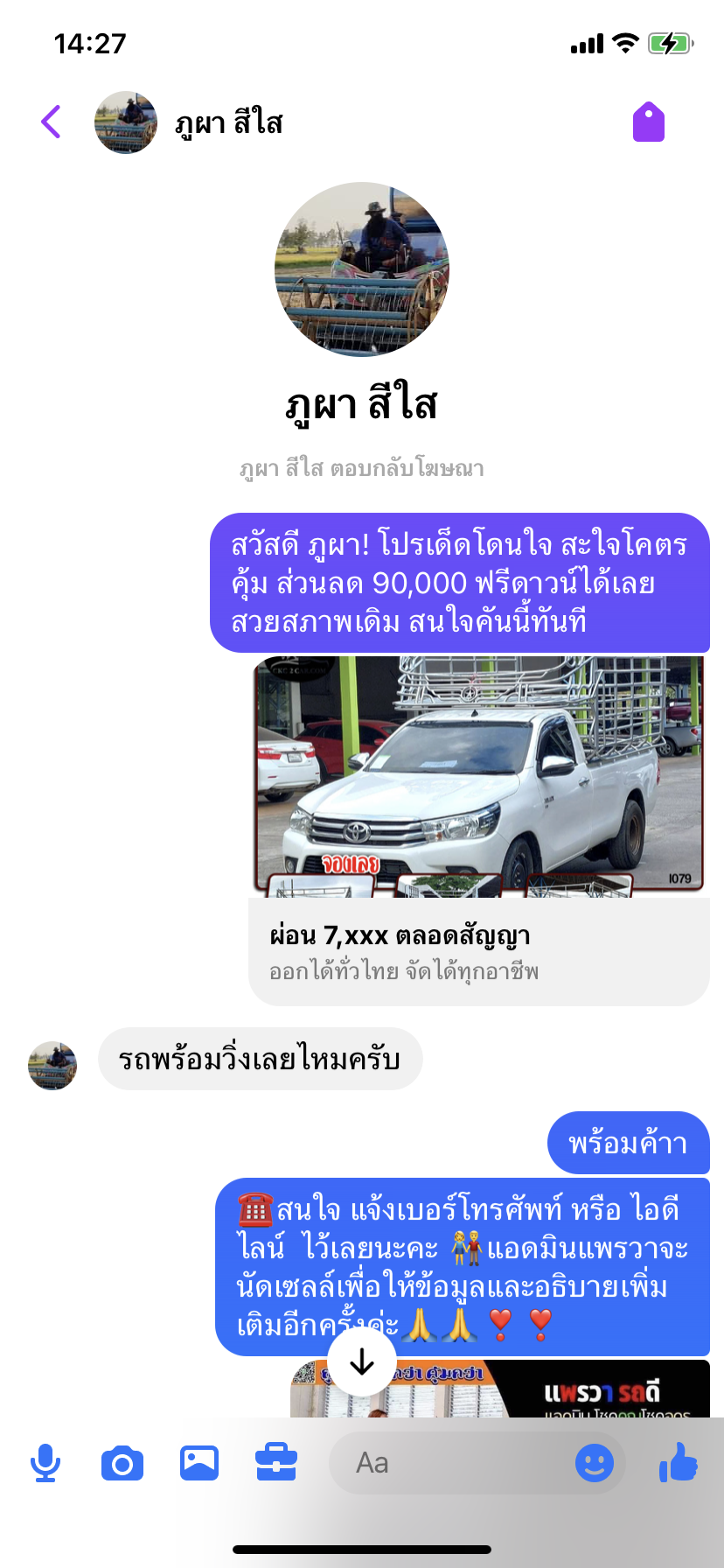This screenshot has height=1568, width=724.
Task: Go back to the chat list
Action: click(52, 122)
